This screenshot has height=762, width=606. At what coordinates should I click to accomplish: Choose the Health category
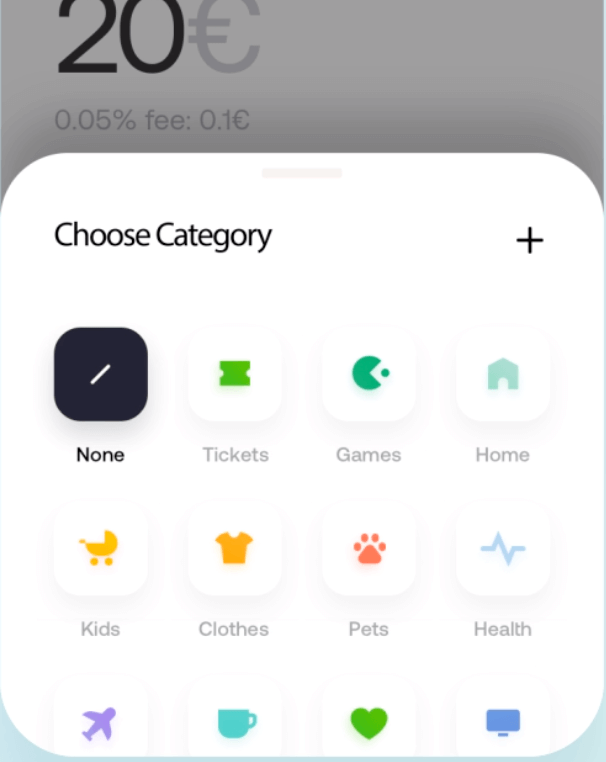503,548
